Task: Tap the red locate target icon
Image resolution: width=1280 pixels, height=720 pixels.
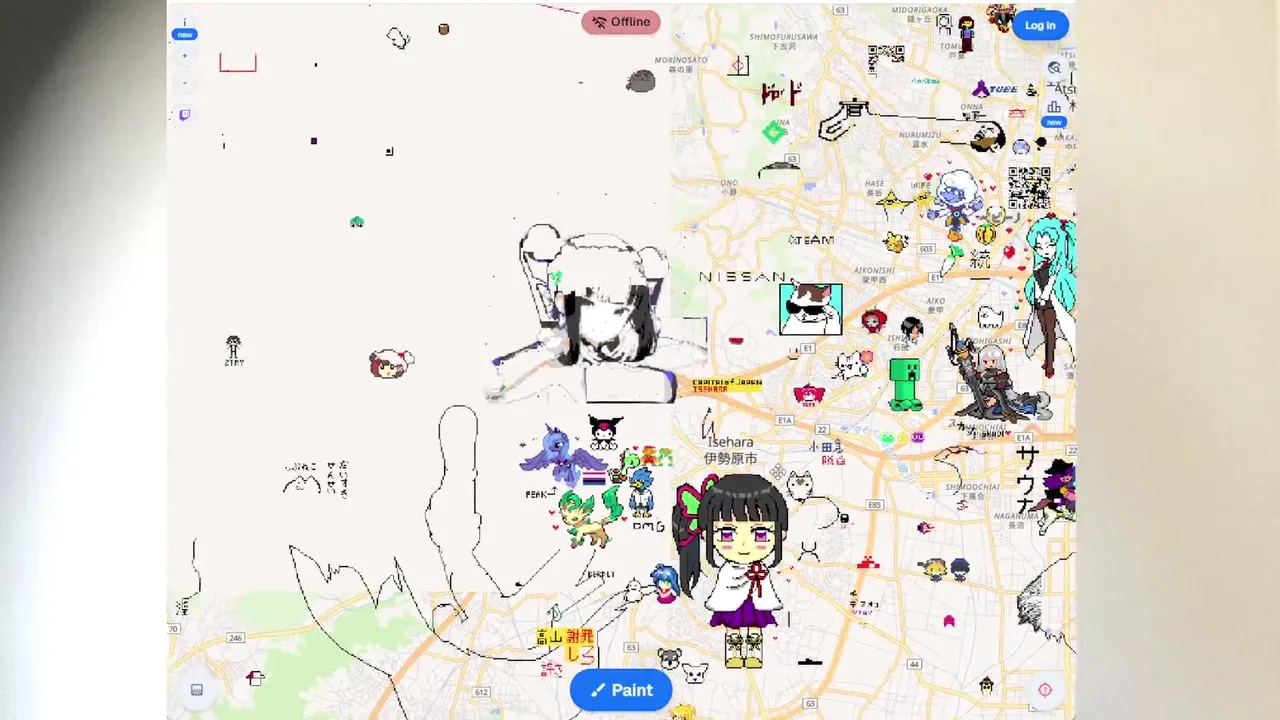Action: (x=1045, y=690)
